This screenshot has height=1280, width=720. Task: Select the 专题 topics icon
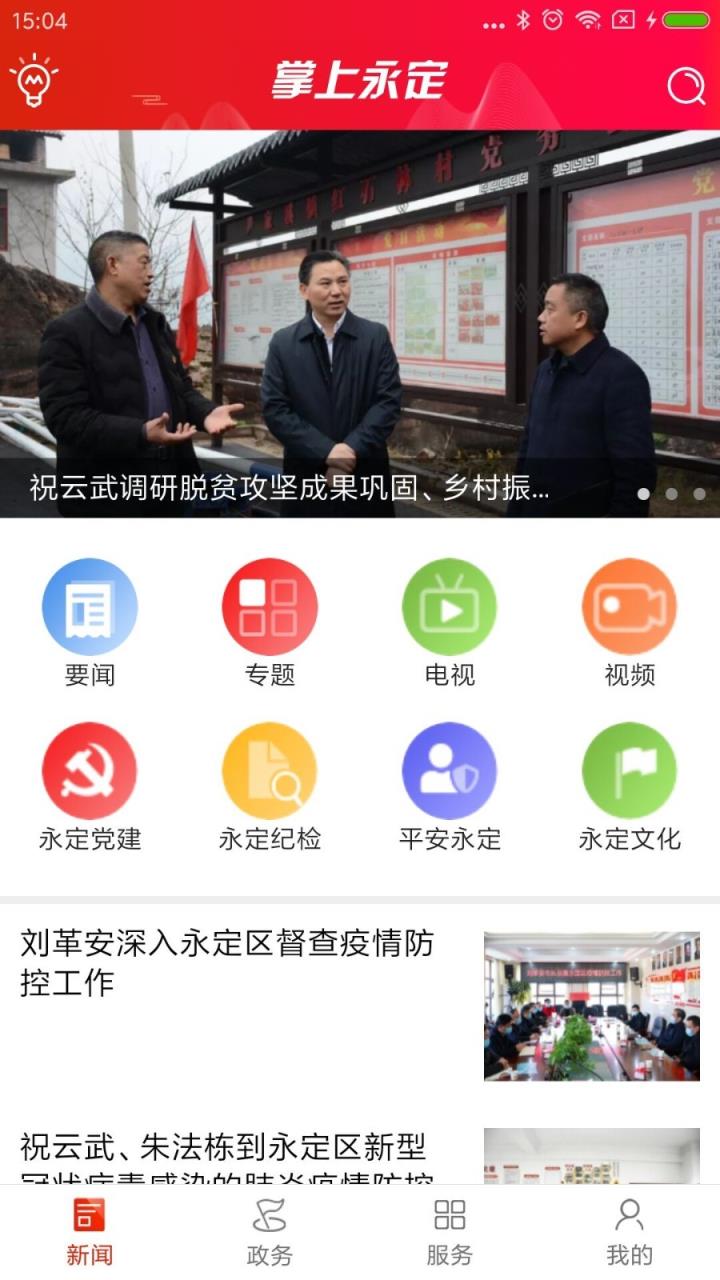(269, 605)
